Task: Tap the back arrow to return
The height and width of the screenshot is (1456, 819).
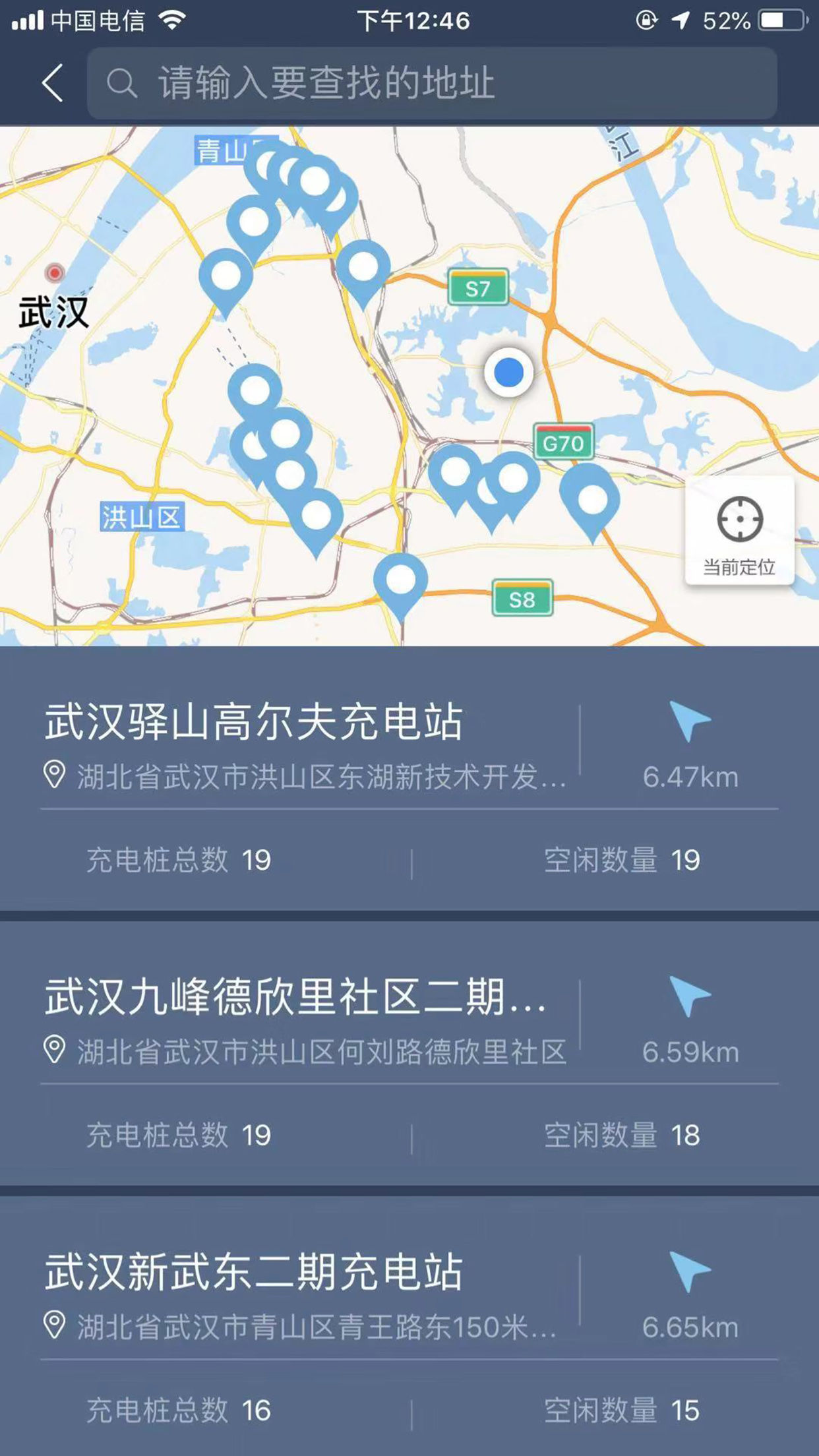Action: point(52,84)
